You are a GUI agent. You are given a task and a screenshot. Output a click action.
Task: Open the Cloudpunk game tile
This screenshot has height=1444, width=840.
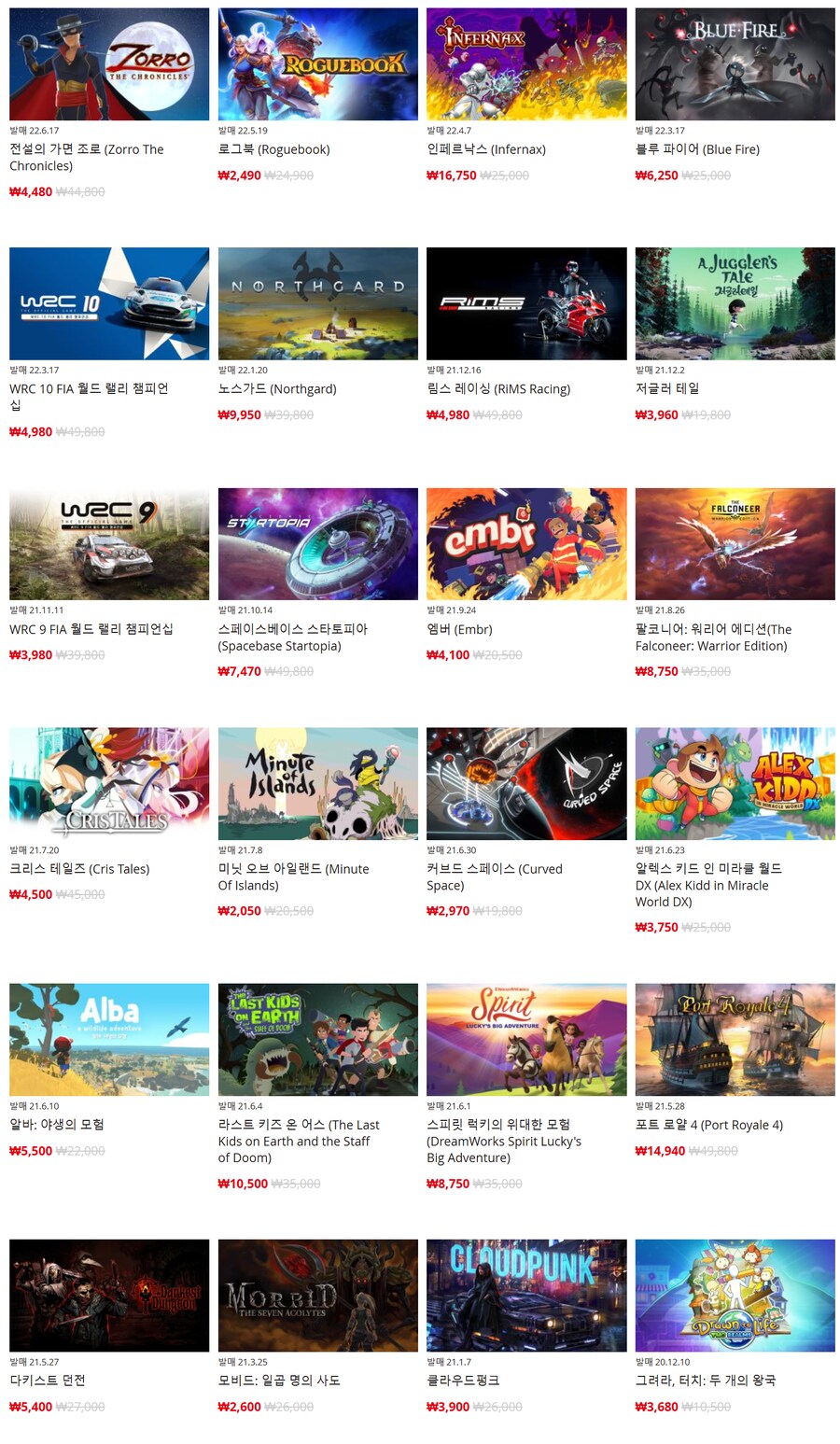click(526, 1295)
